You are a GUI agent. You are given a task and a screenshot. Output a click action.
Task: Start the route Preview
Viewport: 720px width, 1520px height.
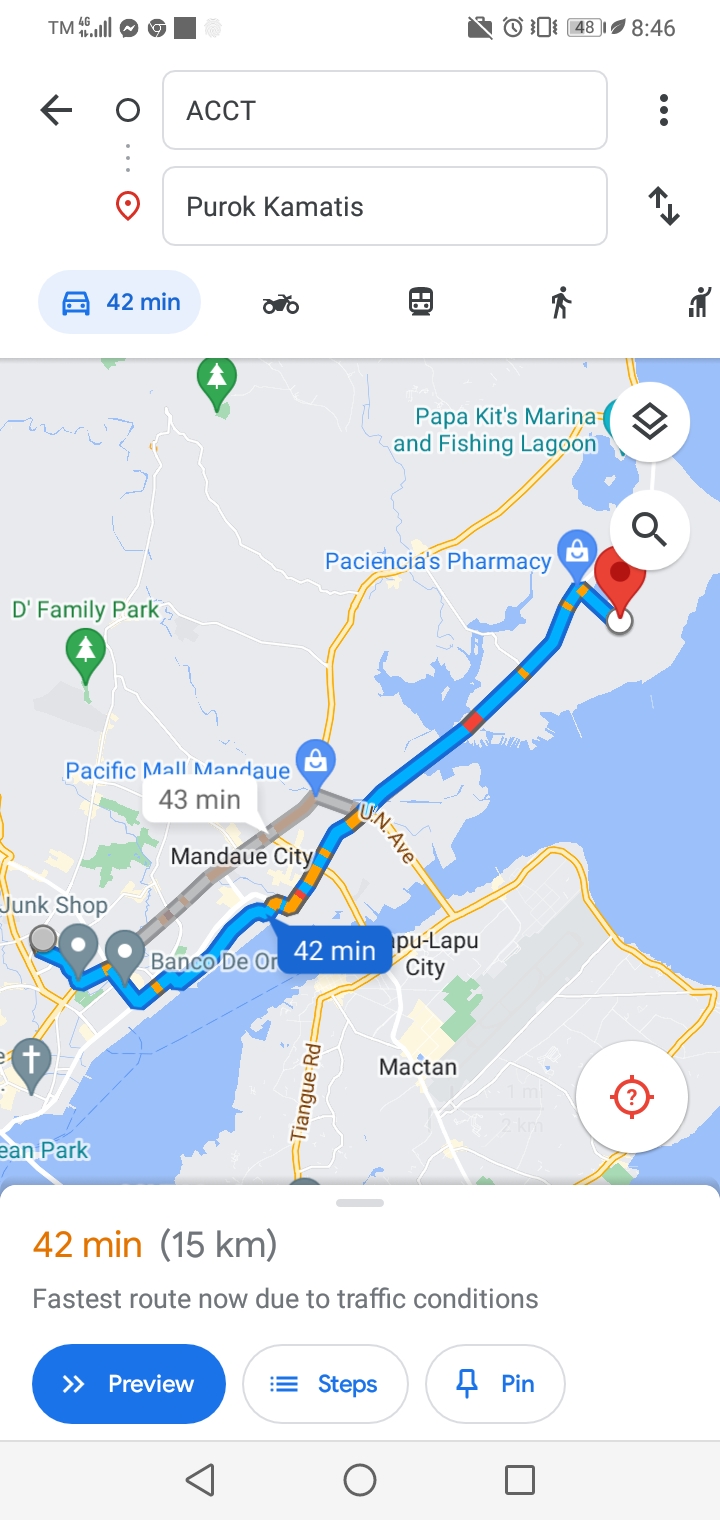click(x=129, y=1384)
